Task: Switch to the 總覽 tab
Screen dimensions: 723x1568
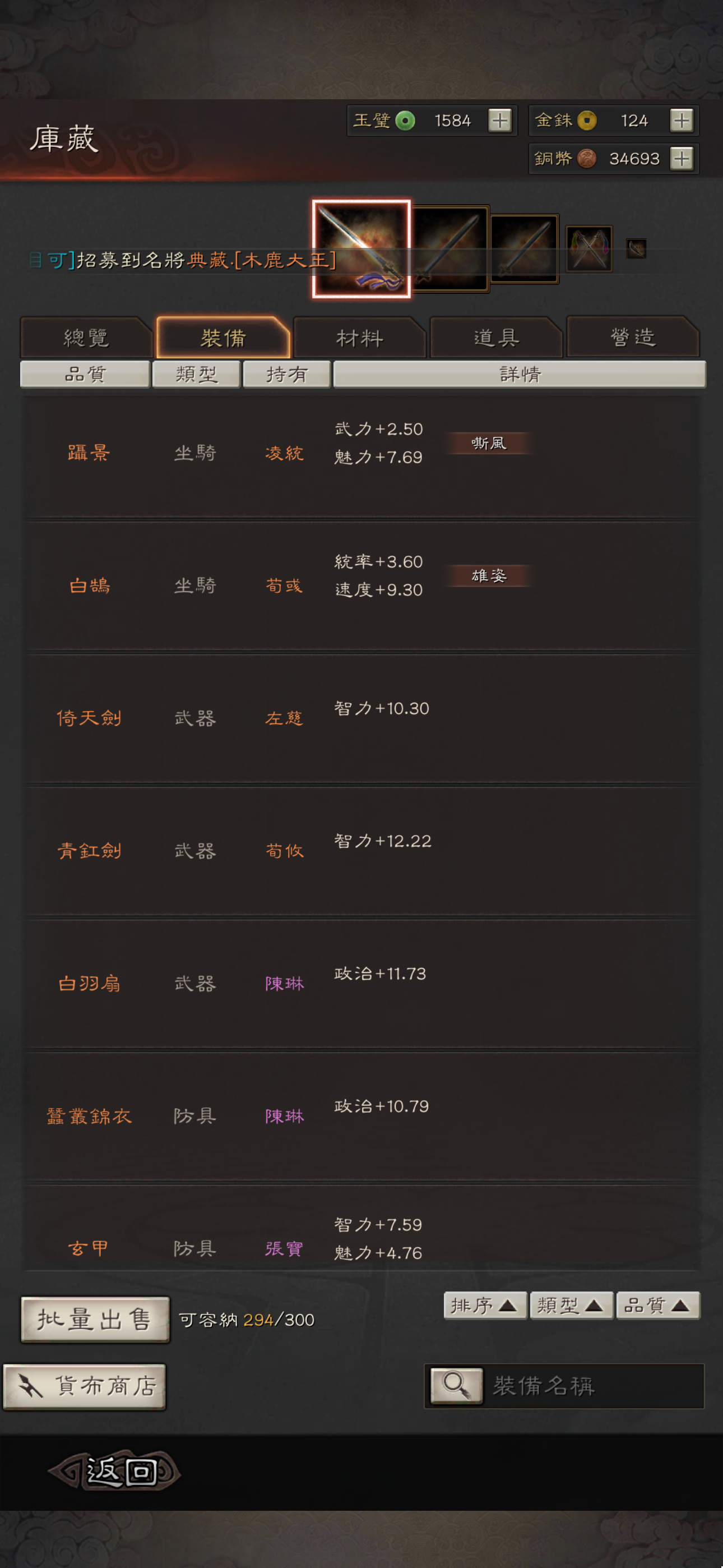Action: [86, 337]
